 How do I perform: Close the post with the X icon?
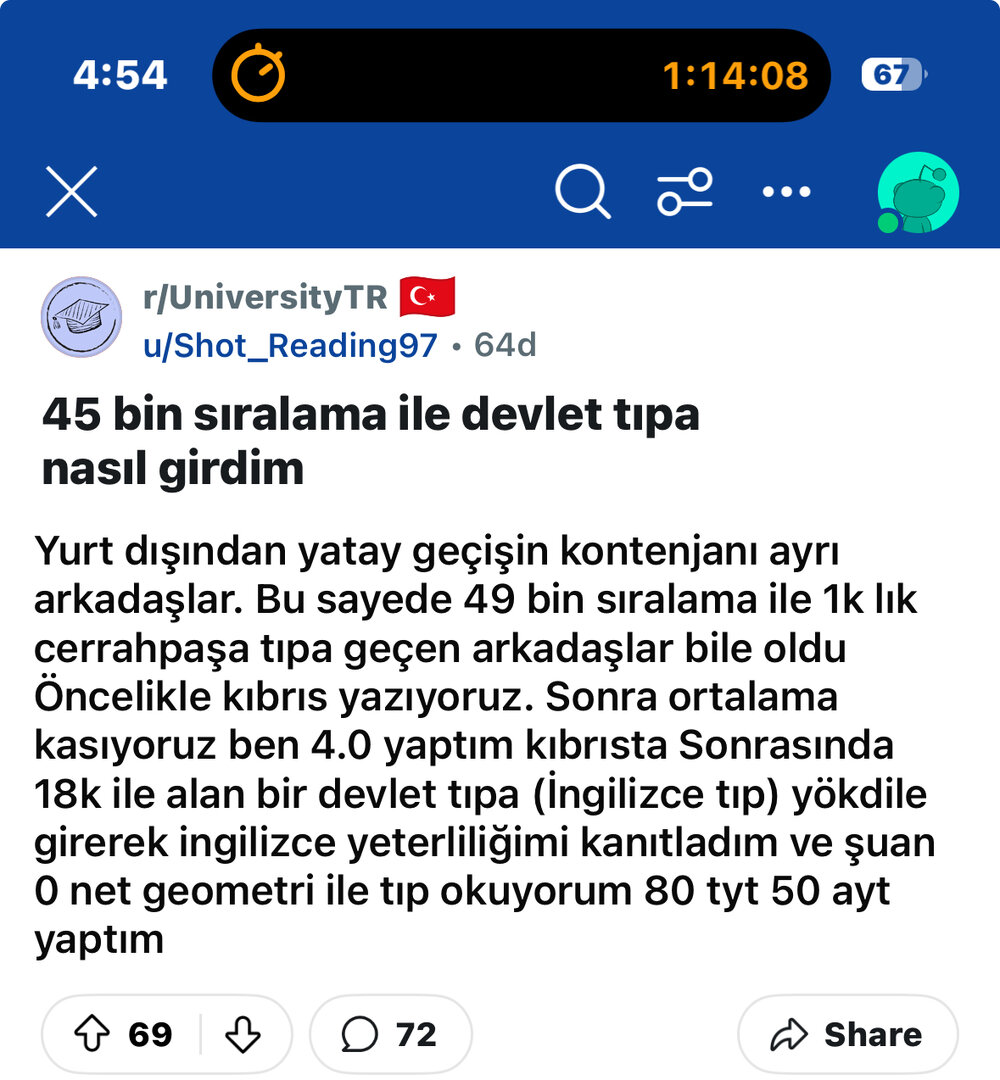pos(71,191)
